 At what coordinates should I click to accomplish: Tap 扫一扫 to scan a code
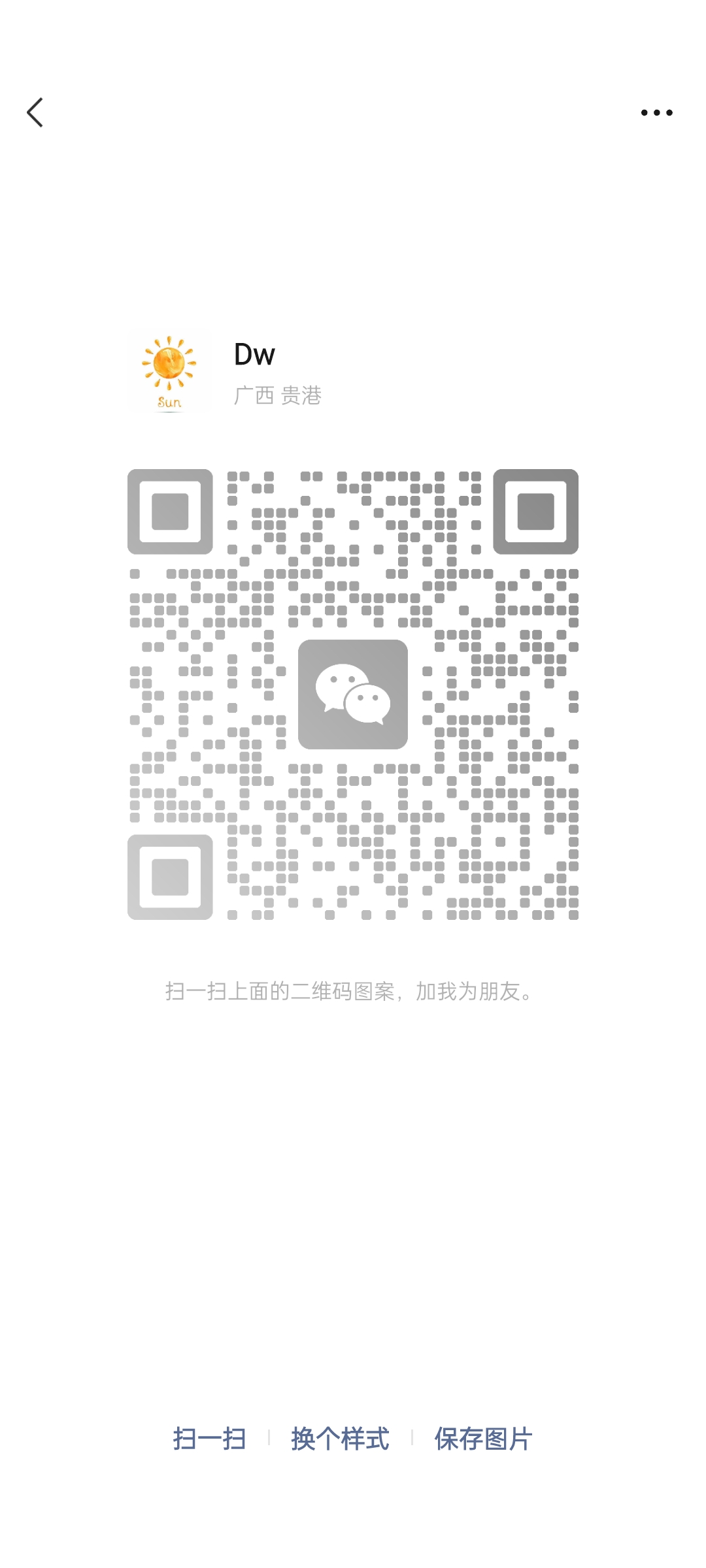point(209,1439)
